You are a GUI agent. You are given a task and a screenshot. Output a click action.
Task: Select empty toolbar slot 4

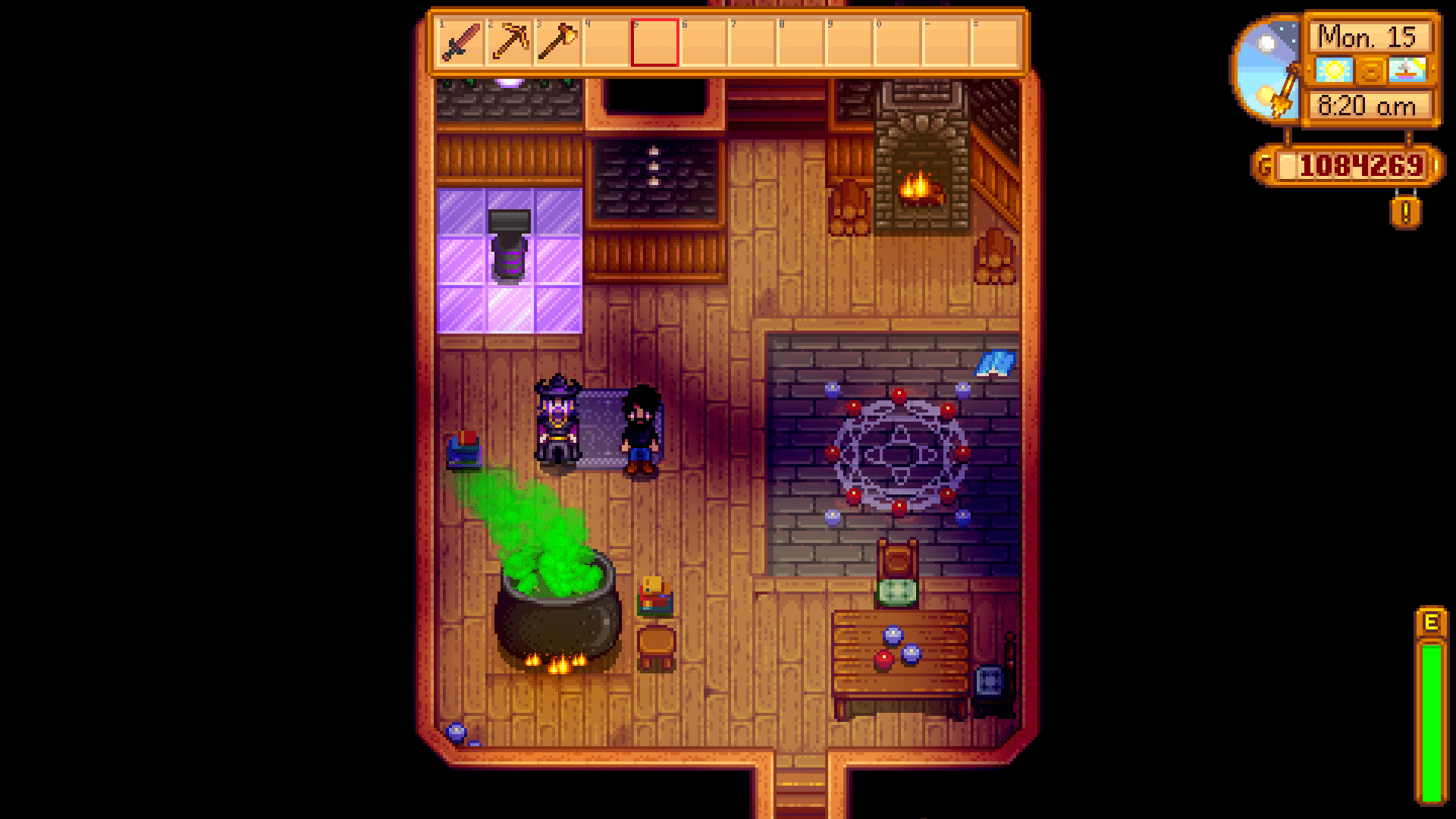606,42
